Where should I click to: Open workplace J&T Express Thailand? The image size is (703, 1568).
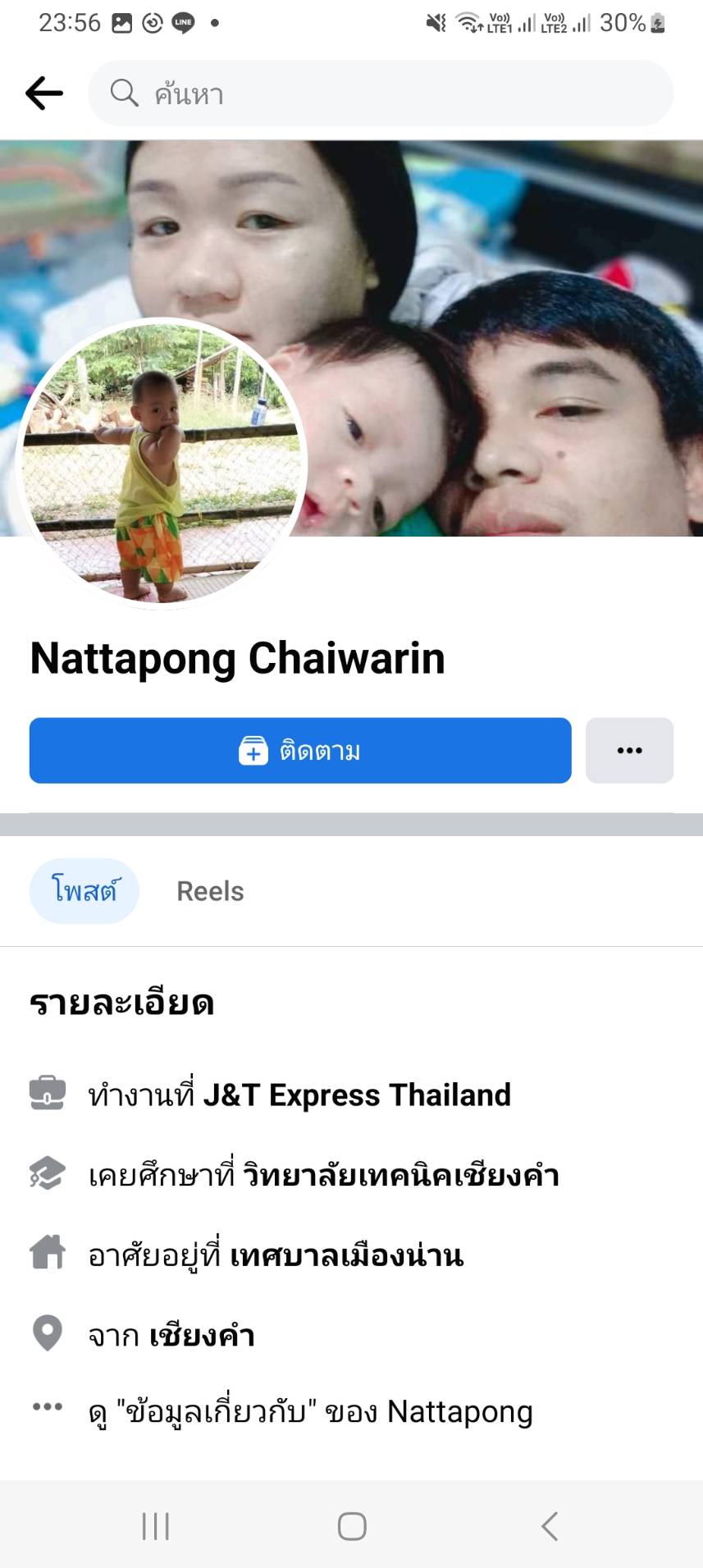[x=357, y=1095]
